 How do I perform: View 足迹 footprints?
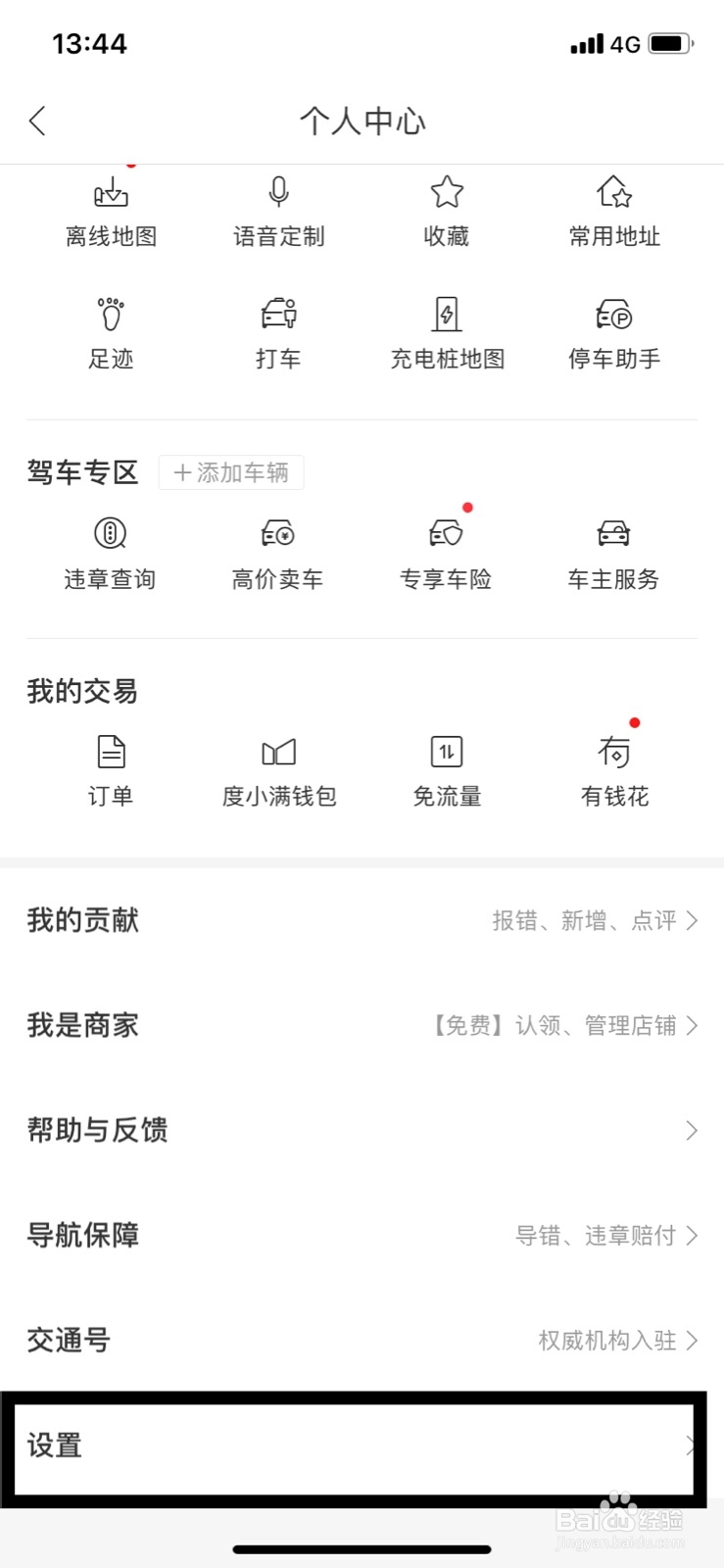tap(111, 334)
